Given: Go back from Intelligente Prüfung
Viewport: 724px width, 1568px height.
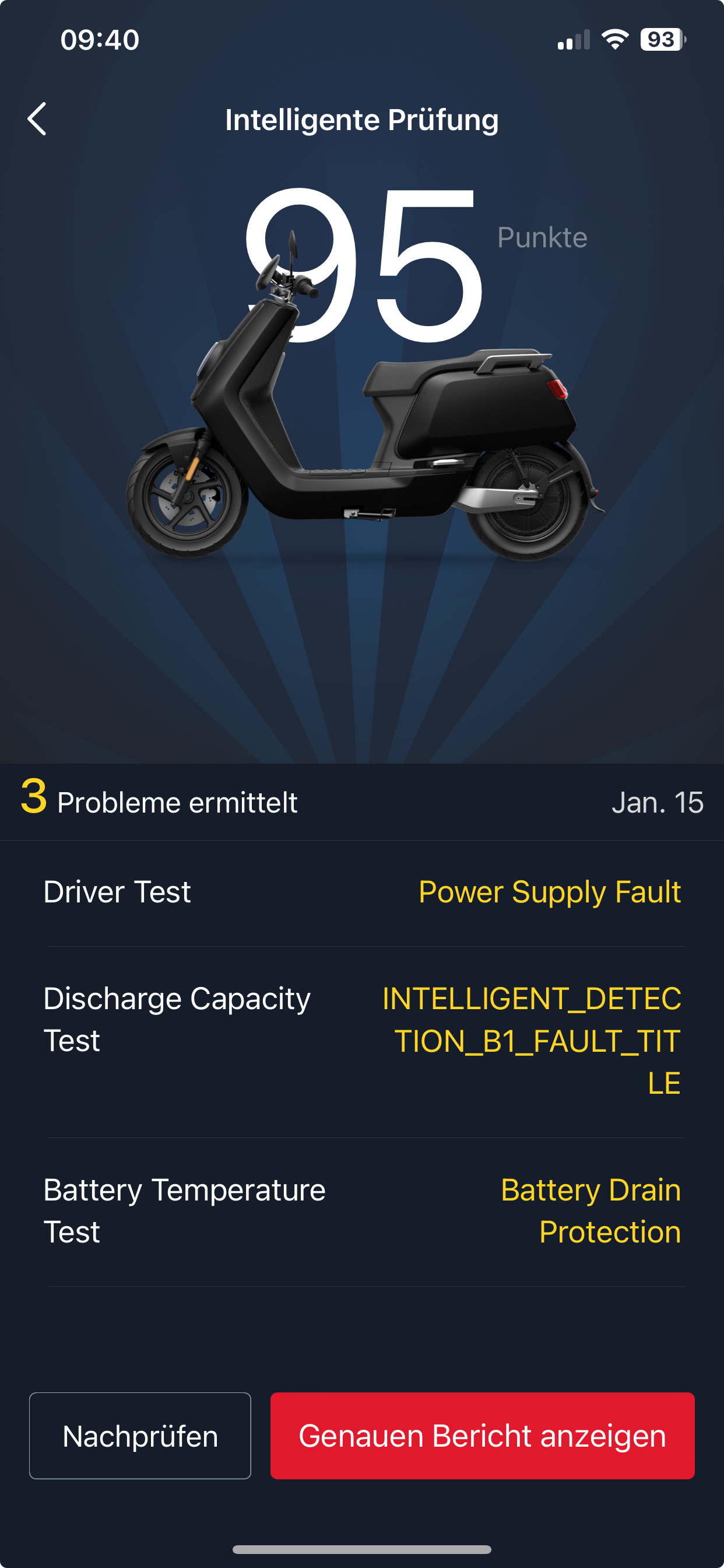Looking at the screenshot, I should point(38,118).
